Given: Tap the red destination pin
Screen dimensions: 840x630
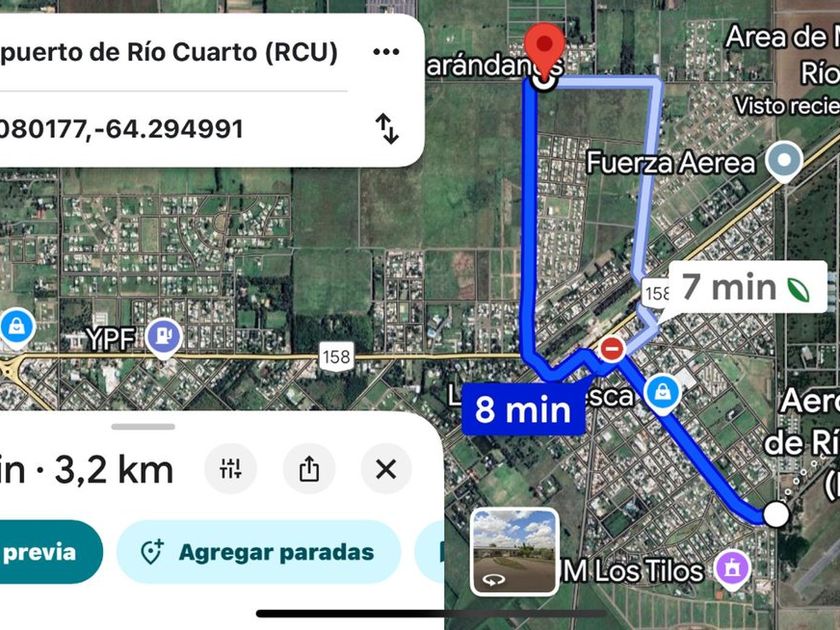Looking at the screenshot, I should (544, 49).
